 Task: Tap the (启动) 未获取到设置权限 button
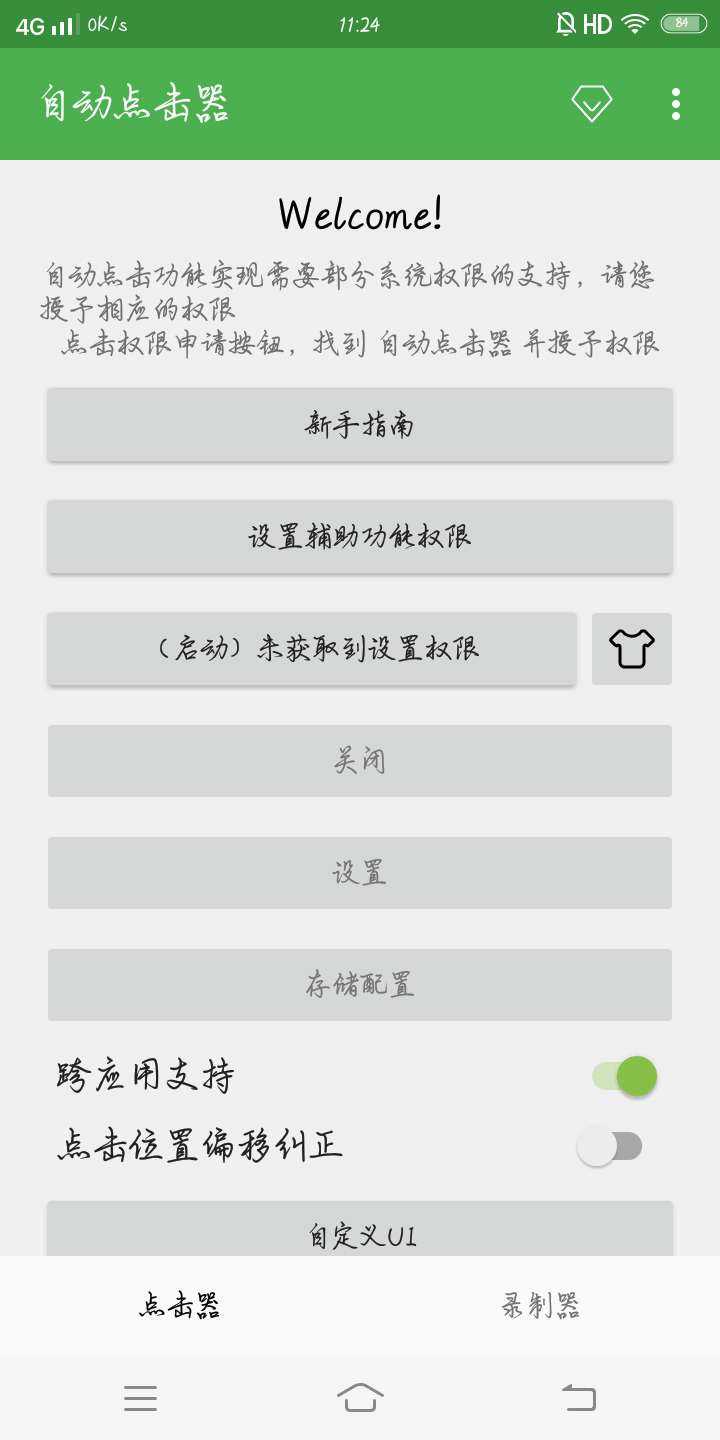312,649
